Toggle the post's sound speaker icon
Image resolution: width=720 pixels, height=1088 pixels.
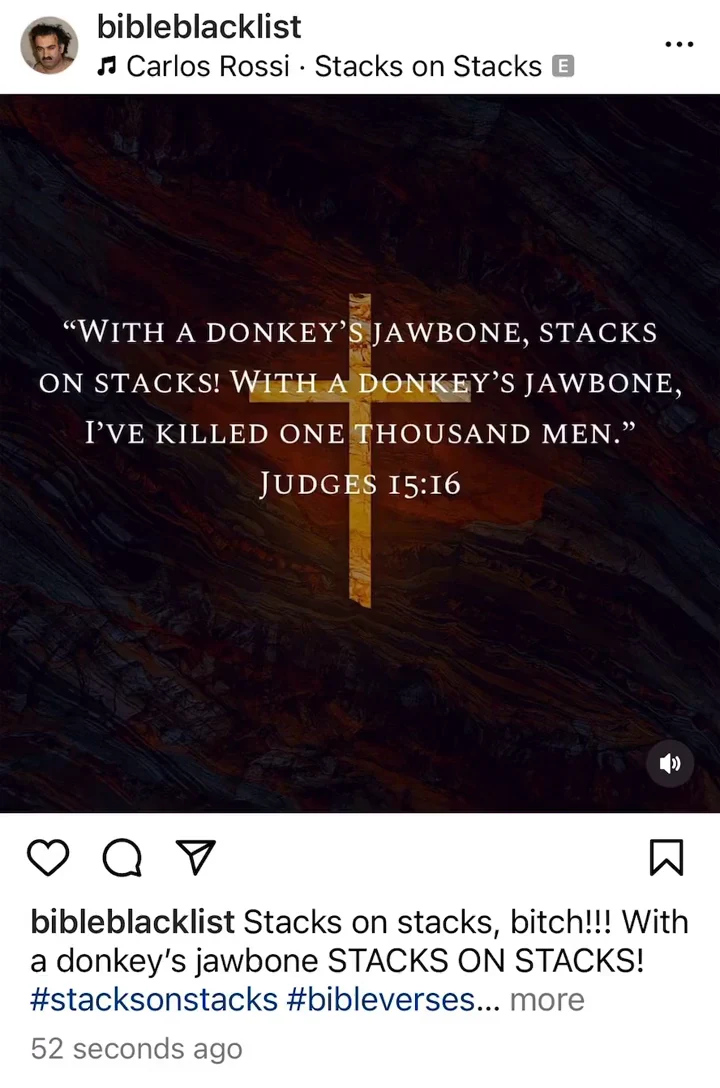point(669,764)
